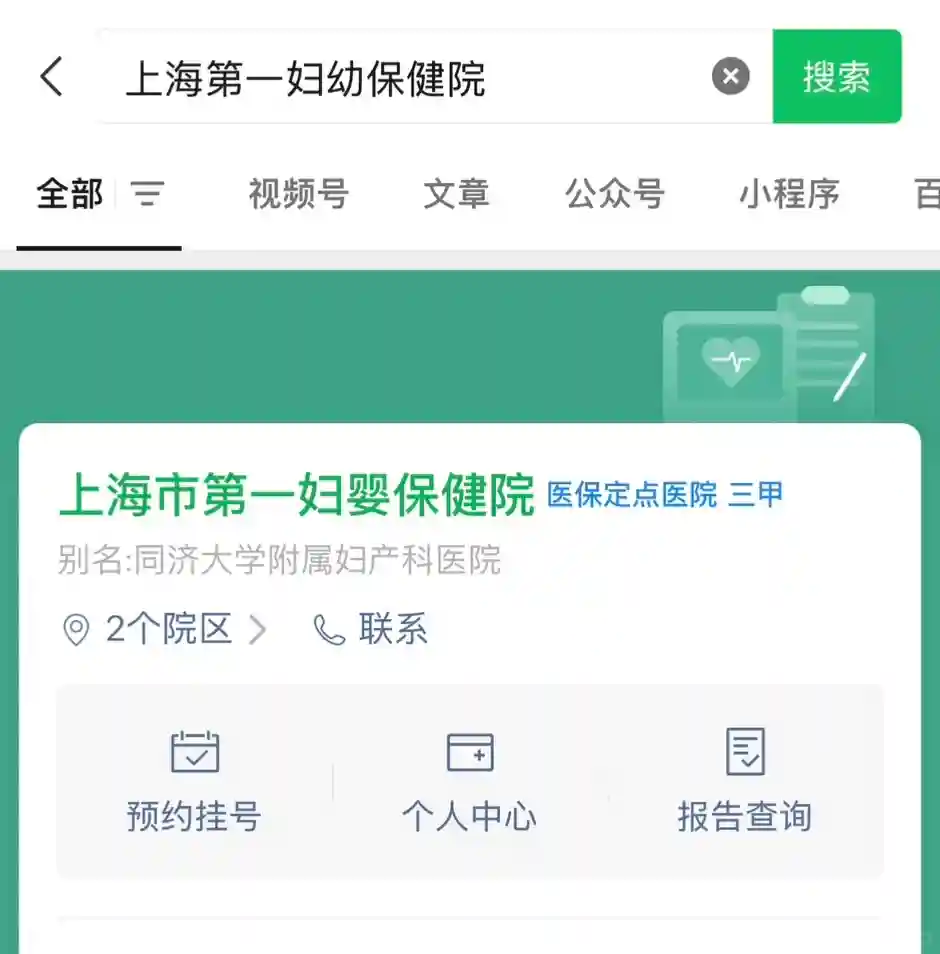
Task: Tap 联系 to call the hospital
Action: coord(372,630)
